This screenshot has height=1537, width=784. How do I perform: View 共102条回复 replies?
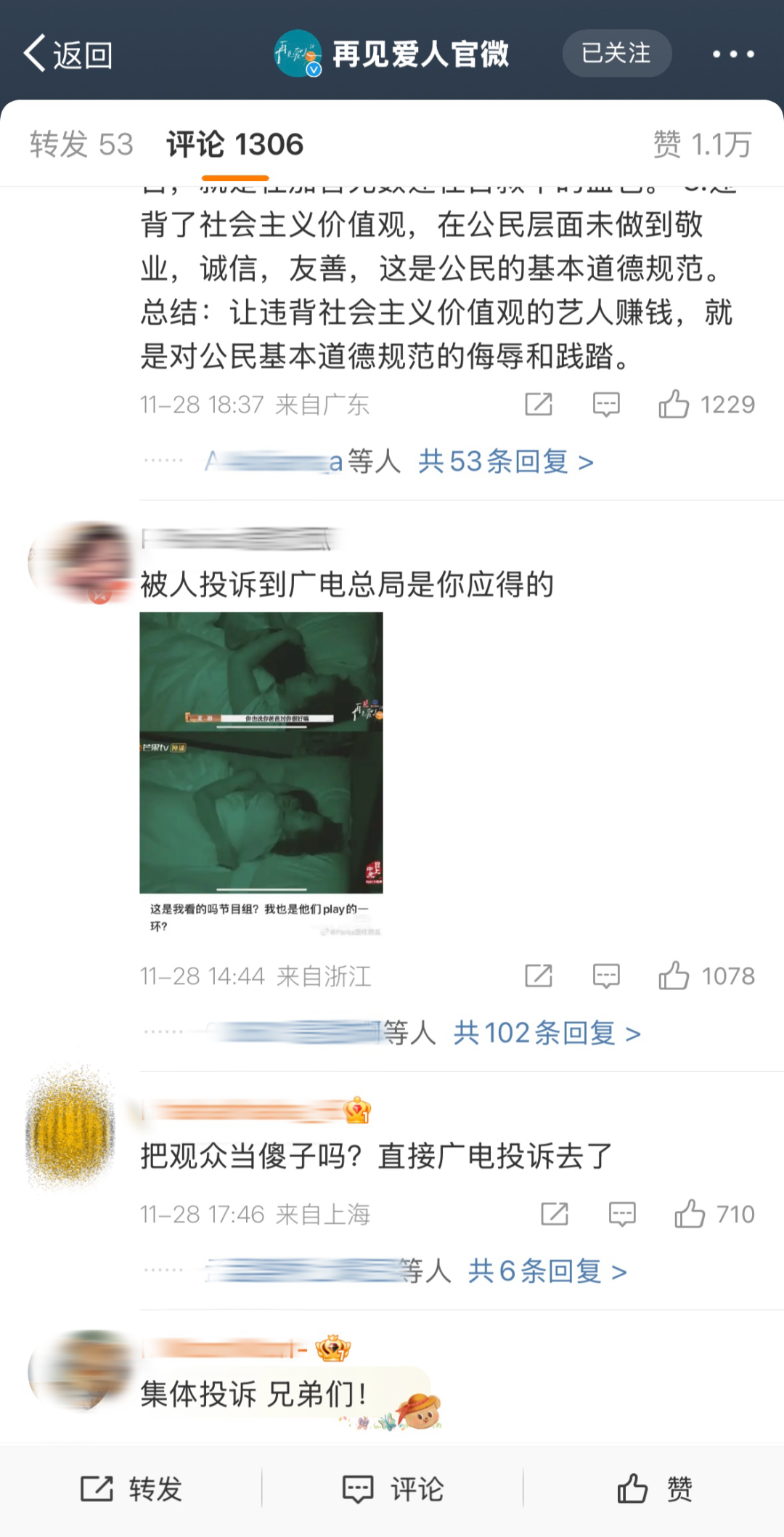pos(547,1032)
